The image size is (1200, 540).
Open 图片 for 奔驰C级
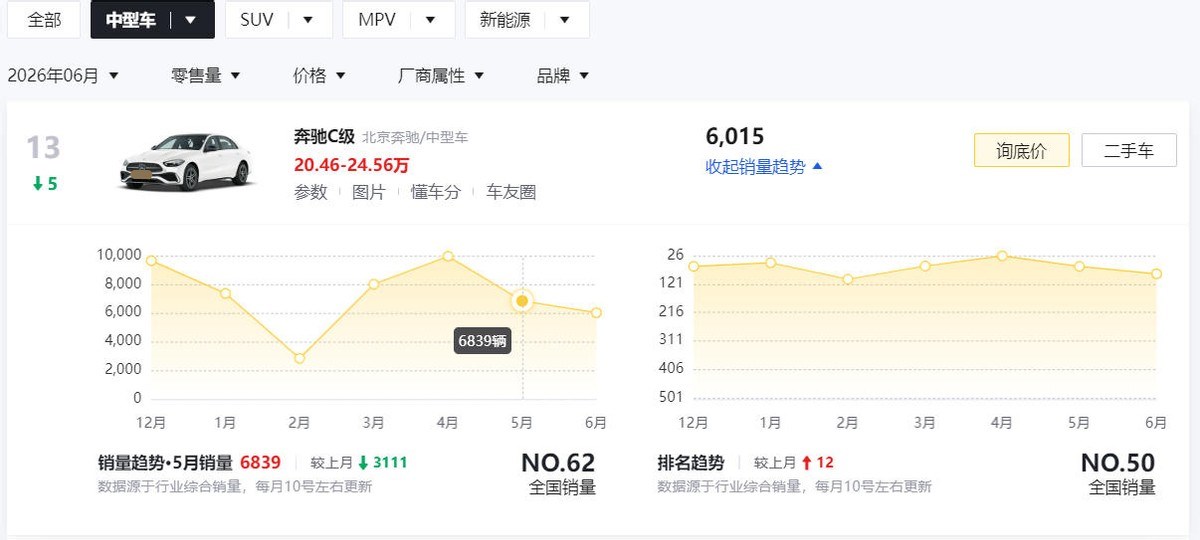click(369, 192)
